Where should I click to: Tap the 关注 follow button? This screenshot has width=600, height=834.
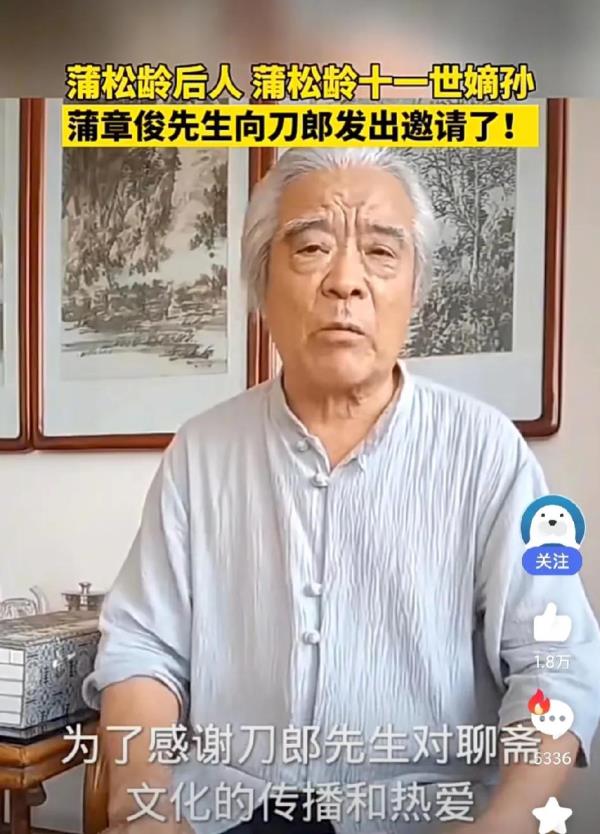(x=551, y=562)
